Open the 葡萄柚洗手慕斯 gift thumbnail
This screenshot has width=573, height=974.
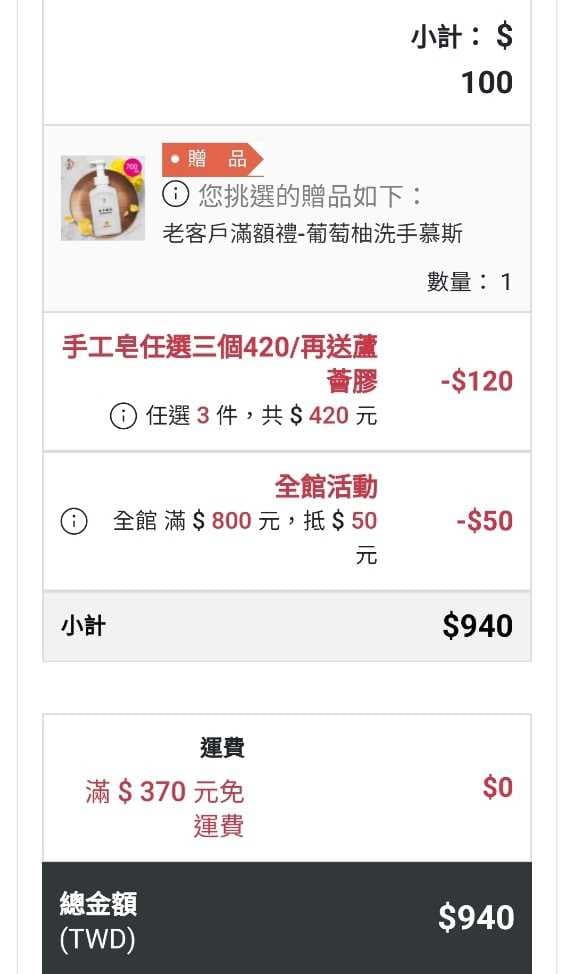[103, 198]
